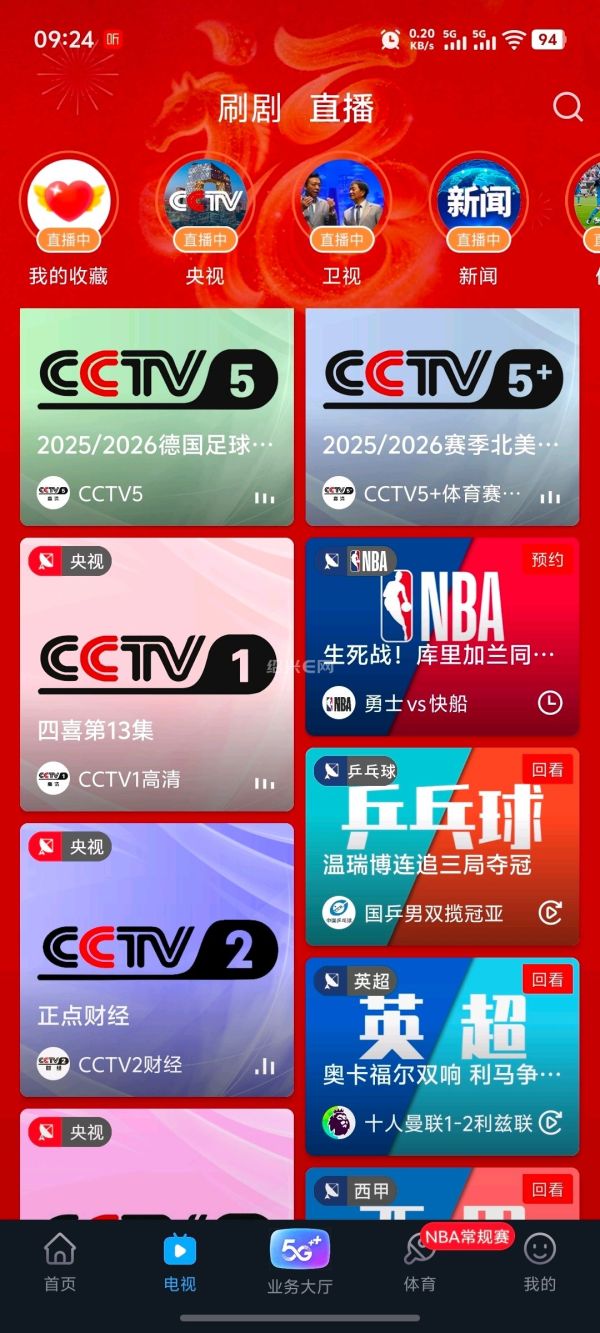Open the 我的 profile tab
This screenshot has width=600, height=1333.
[540, 1262]
